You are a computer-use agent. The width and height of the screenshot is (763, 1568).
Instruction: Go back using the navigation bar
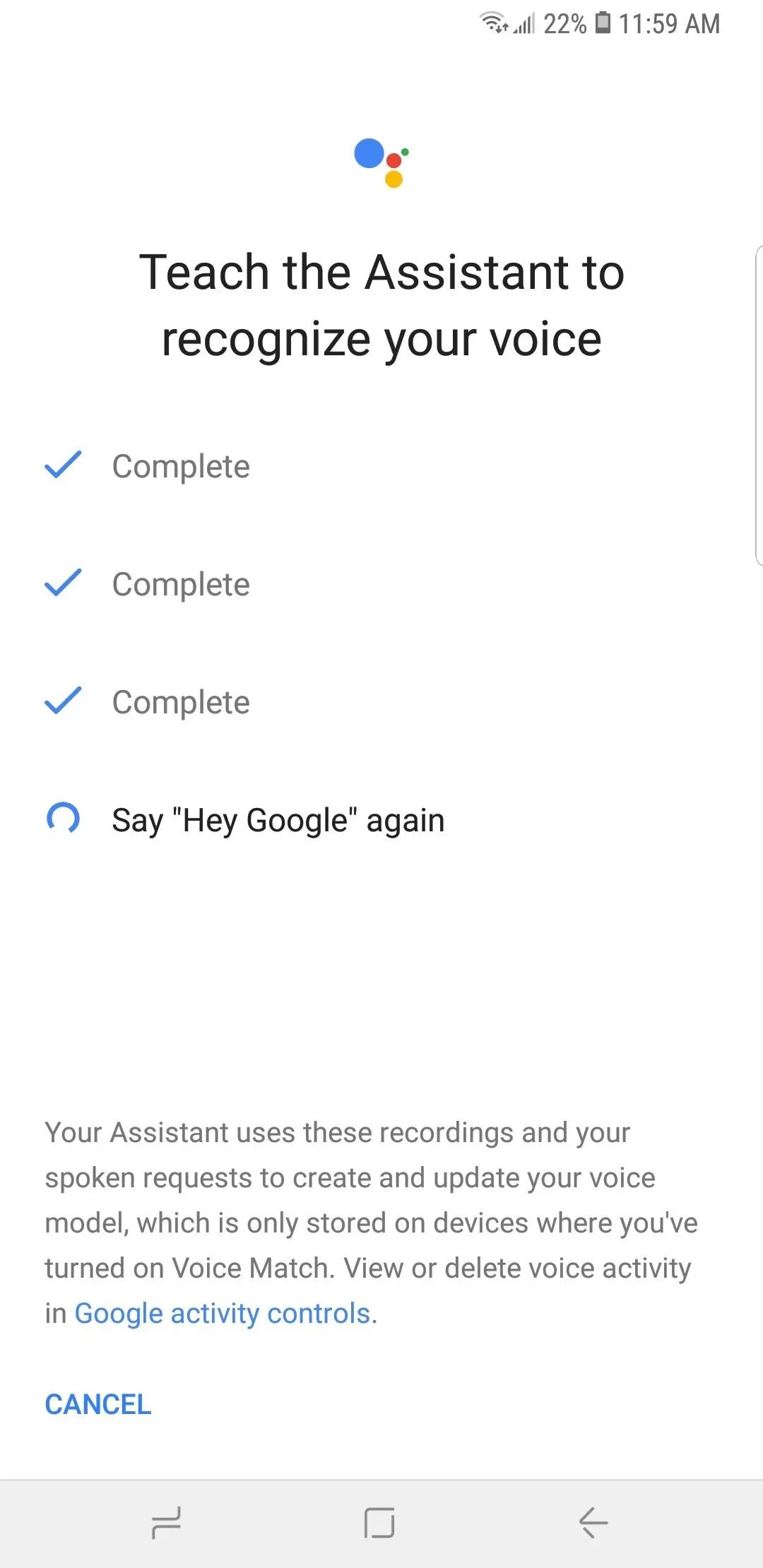click(593, 1523)
